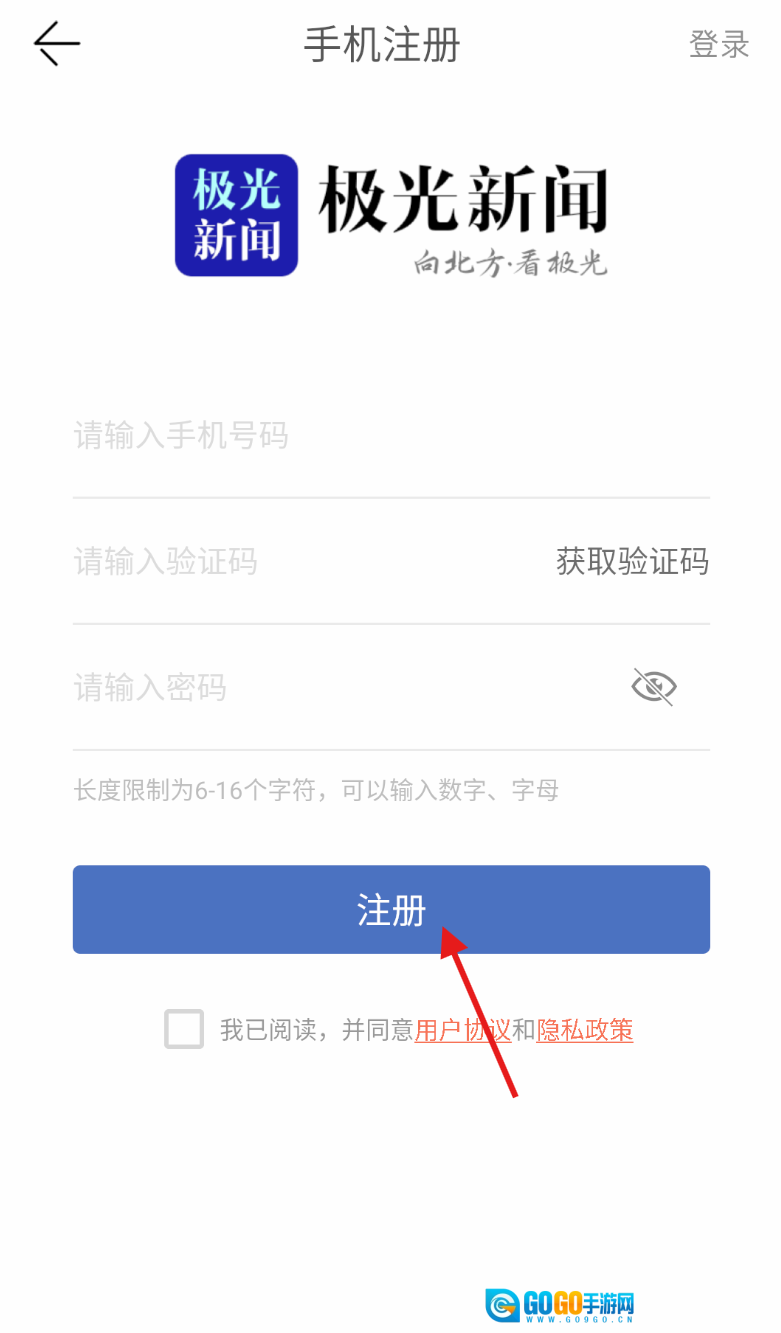The height and width of the screenshot is (1333, 781).
Task: Open the 用户协议 user agreement link
Action: (x=463, y=1030)
